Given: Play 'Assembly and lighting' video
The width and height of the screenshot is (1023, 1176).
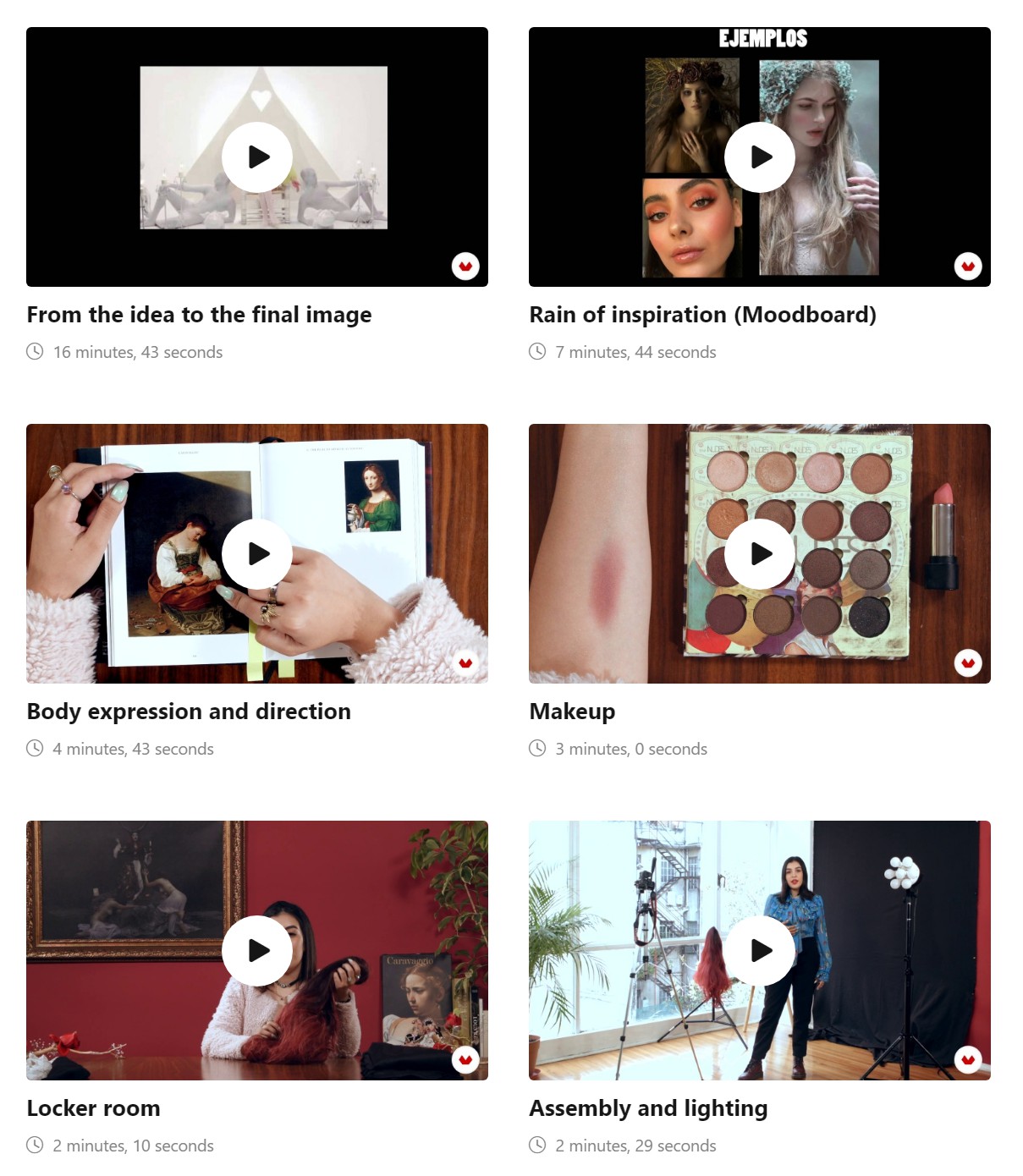Looking at the screenshot, I should coord(760,951).
